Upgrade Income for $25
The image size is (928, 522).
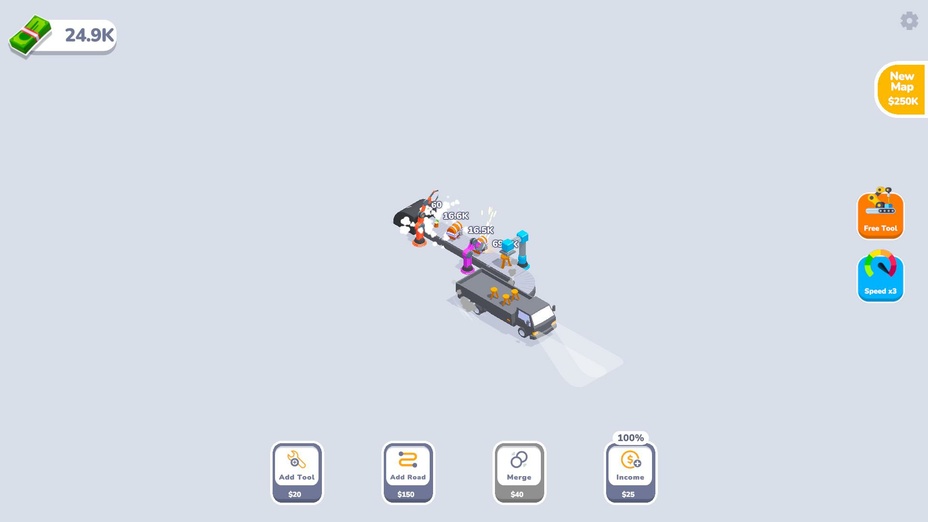click(x=630, y=472)
